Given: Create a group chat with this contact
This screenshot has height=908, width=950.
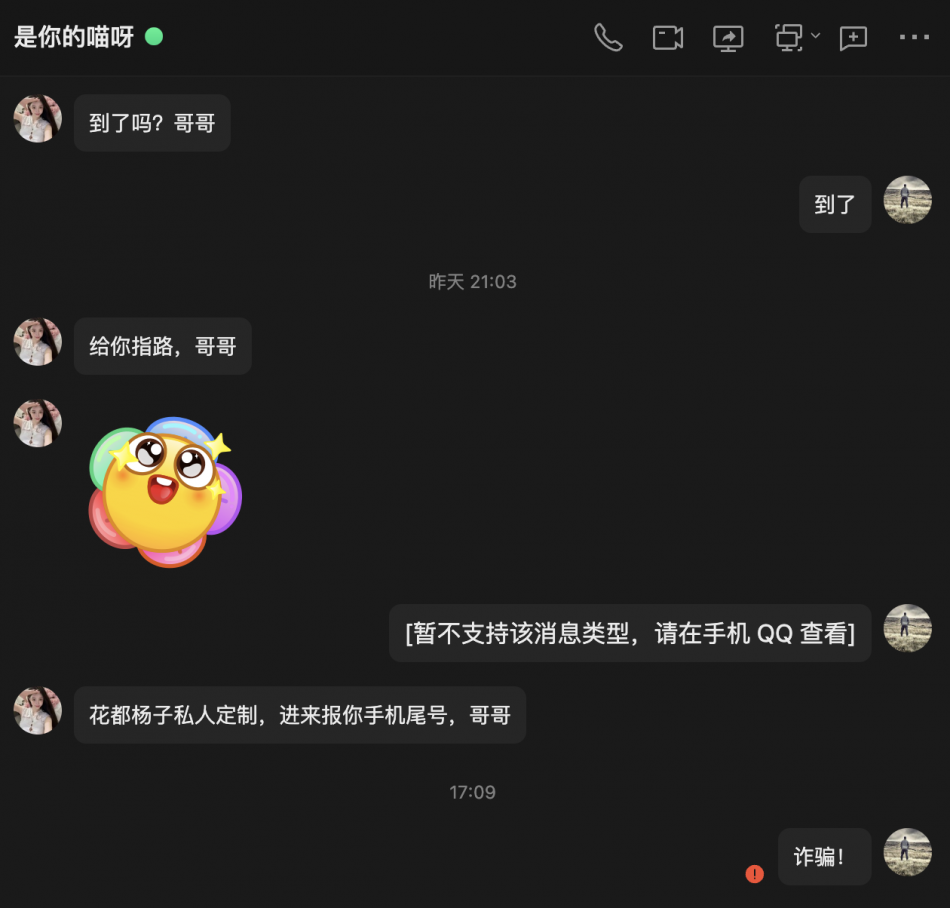Looking at the screenshot, I should point(852,38).
